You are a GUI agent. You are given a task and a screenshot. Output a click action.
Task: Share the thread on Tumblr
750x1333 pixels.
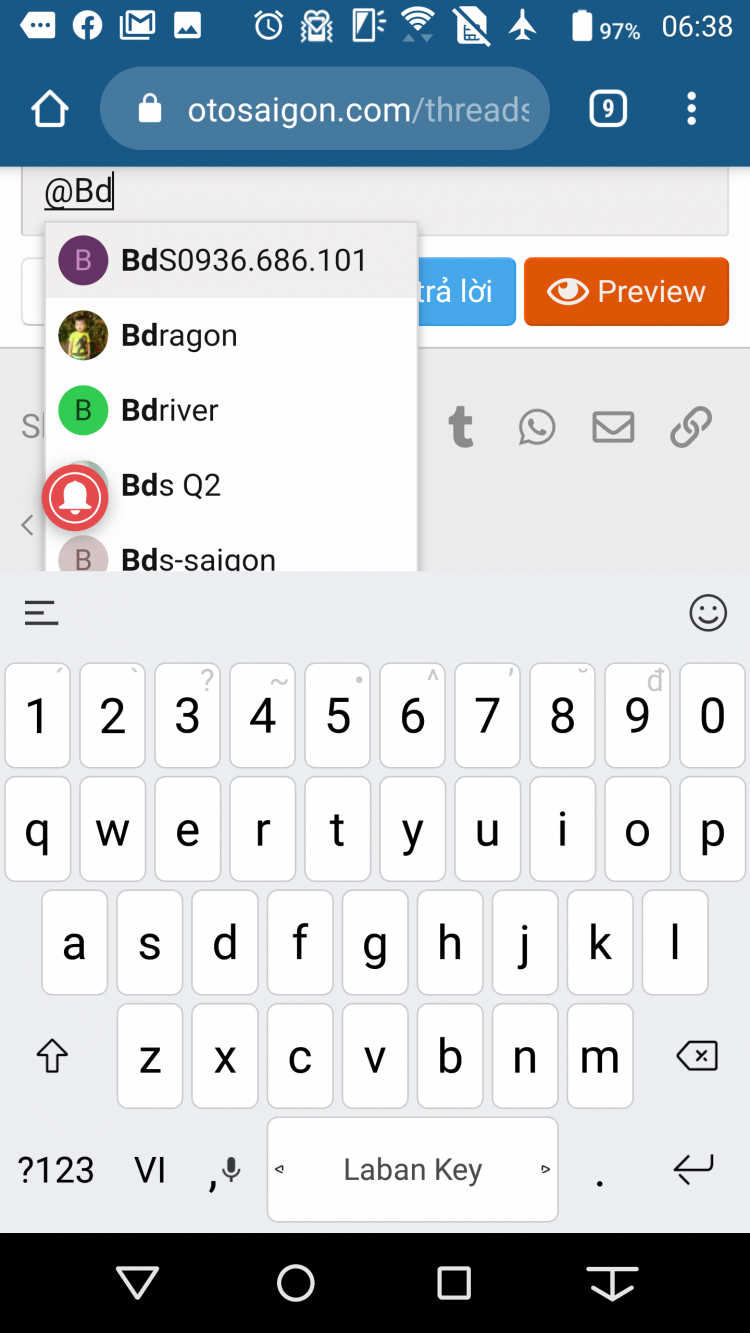(461, 427)
